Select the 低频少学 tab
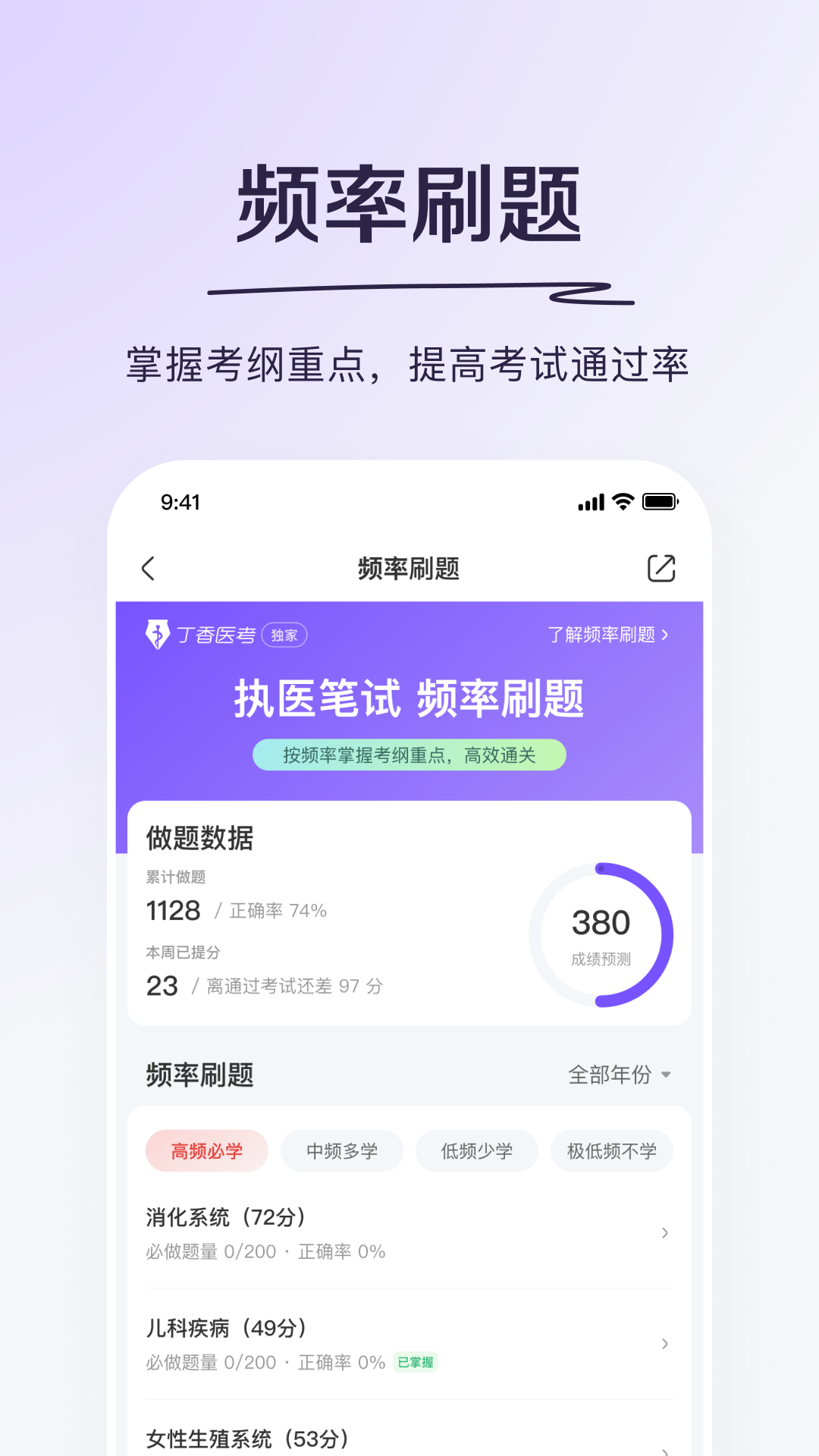Viewport: 819px width, 1456px height. (476, 1150)
